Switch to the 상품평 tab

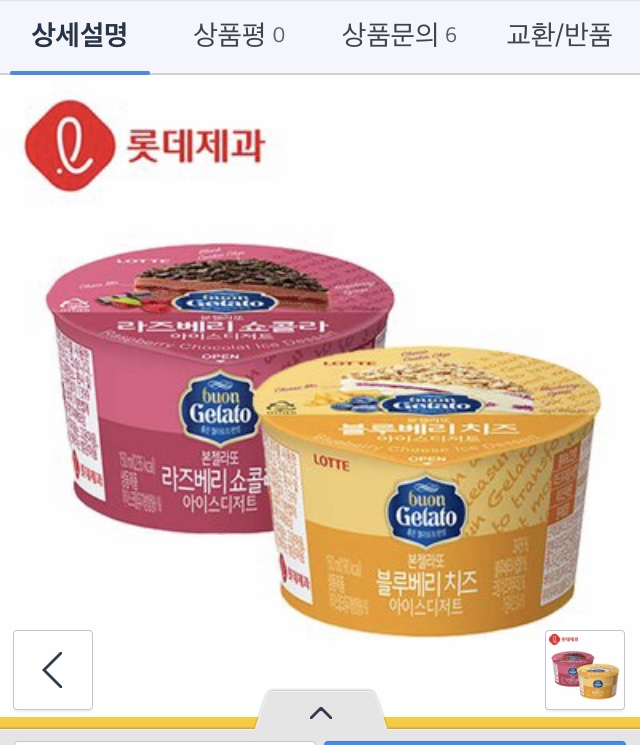[239, 35]
